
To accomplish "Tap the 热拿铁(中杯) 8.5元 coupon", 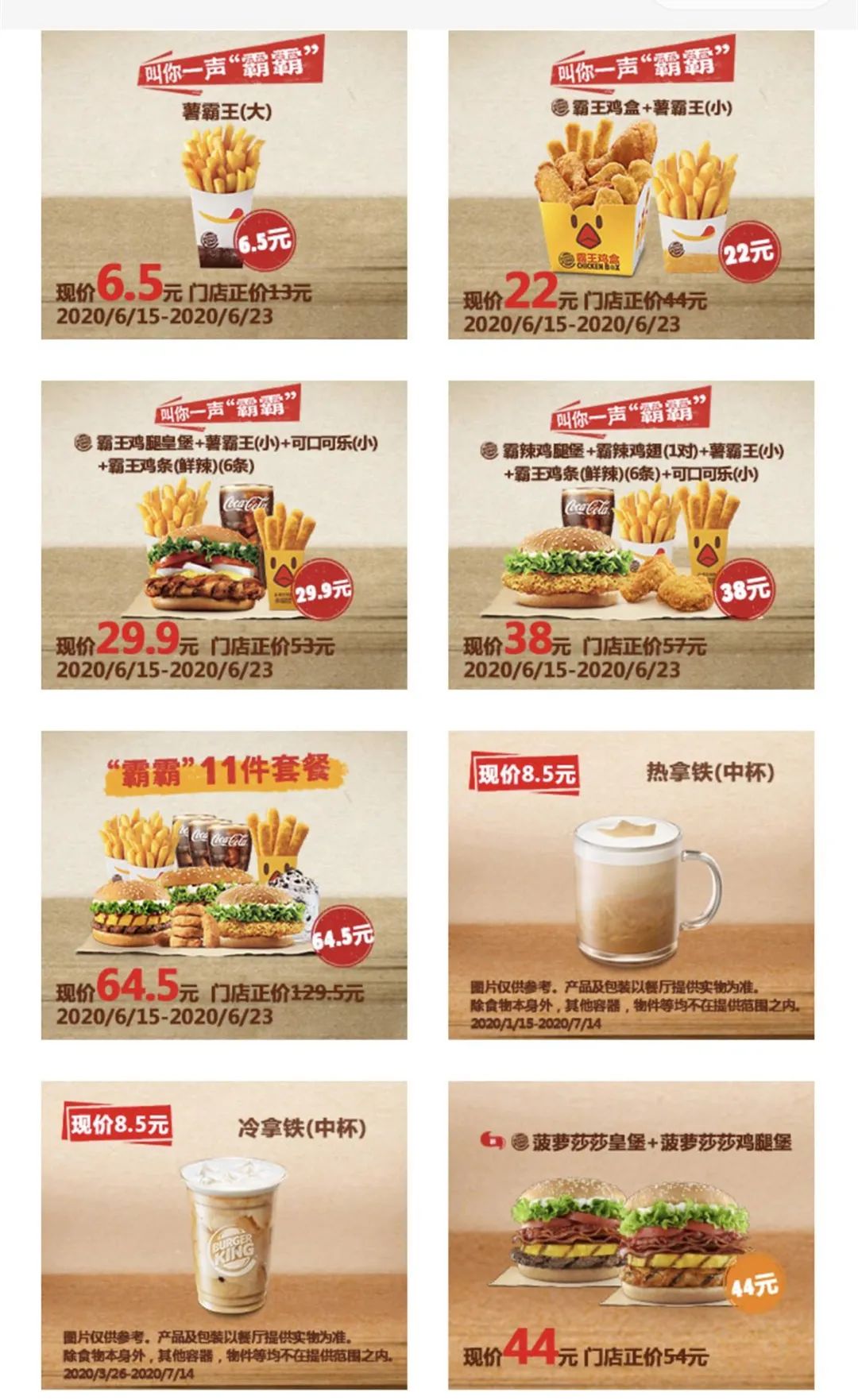I will pos(631,885).
